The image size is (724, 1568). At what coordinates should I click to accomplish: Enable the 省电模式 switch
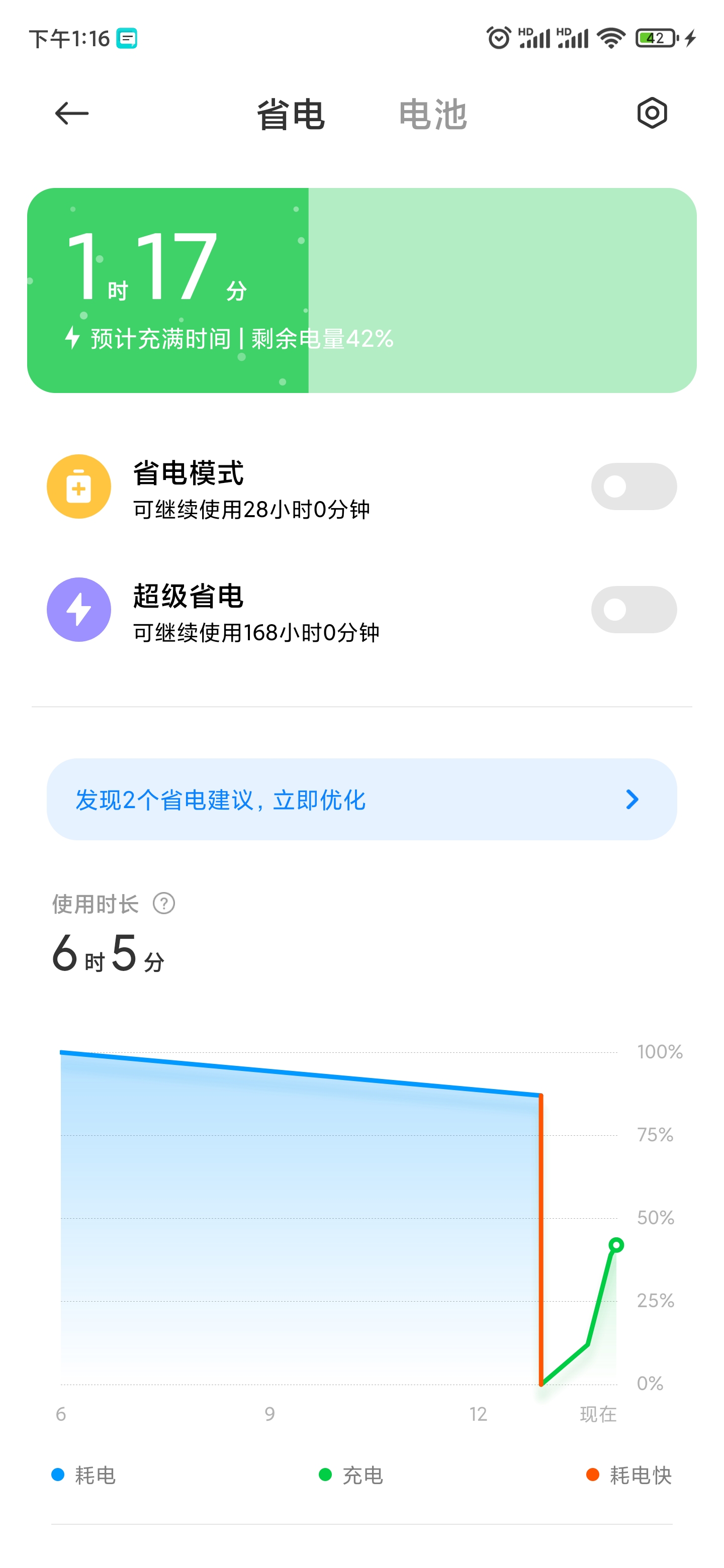click(633, 486)
